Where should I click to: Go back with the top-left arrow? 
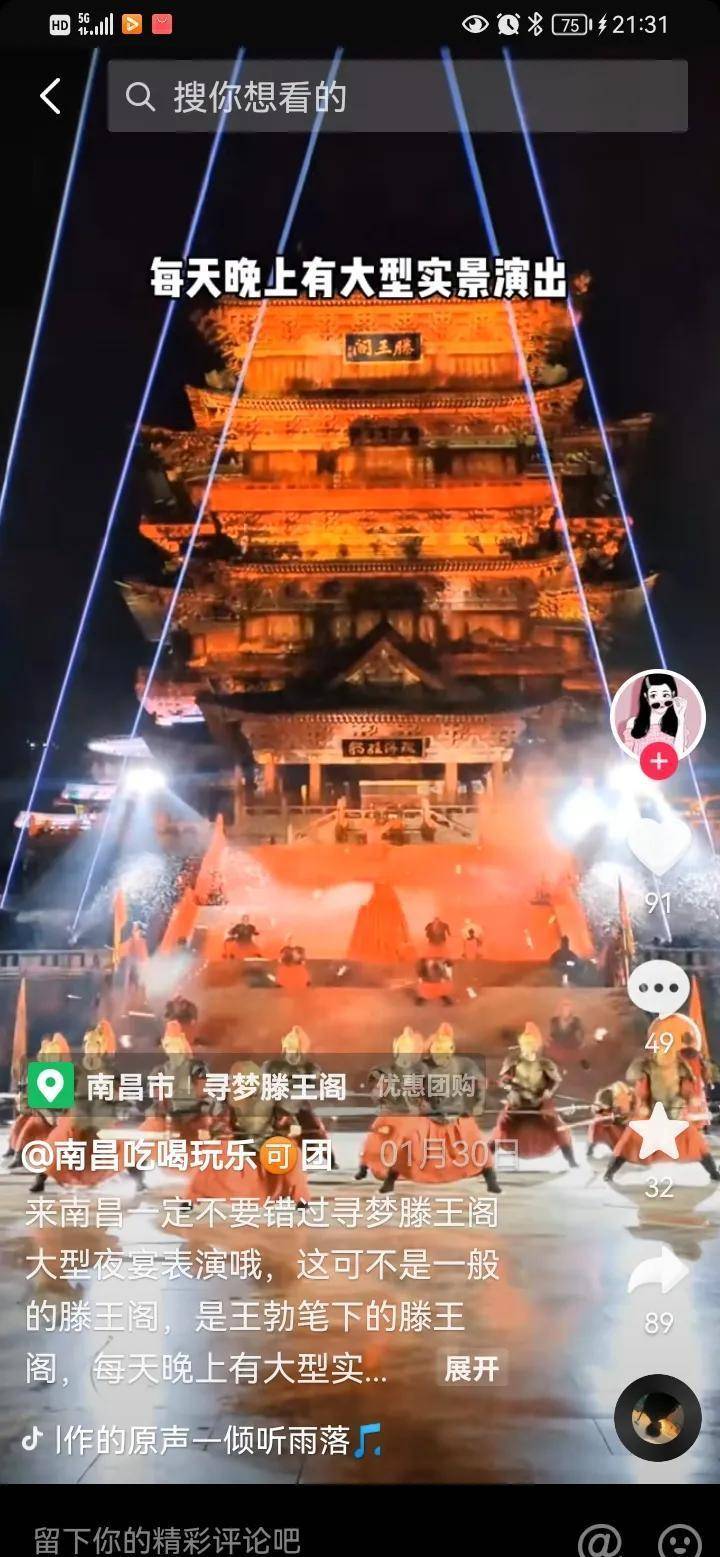pyautogui.click(x=50, y=97)
